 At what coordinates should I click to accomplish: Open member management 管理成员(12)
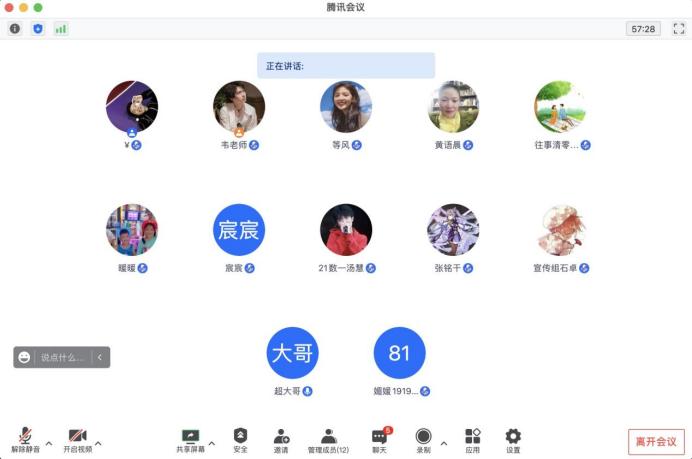[328, 440]
